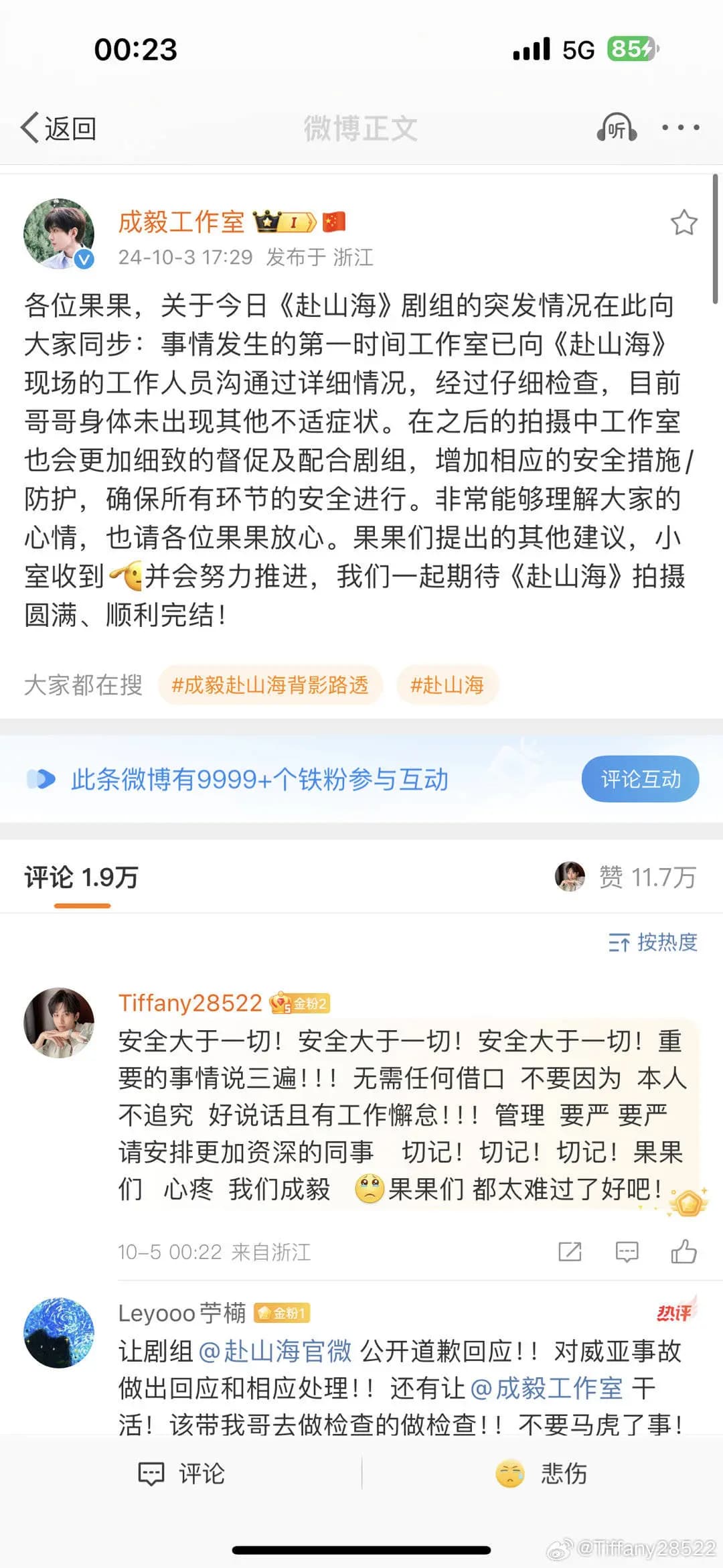Like Tiffany28522's comment
The height and width of the screenshot is (1568, 723).
(684, 1251)
